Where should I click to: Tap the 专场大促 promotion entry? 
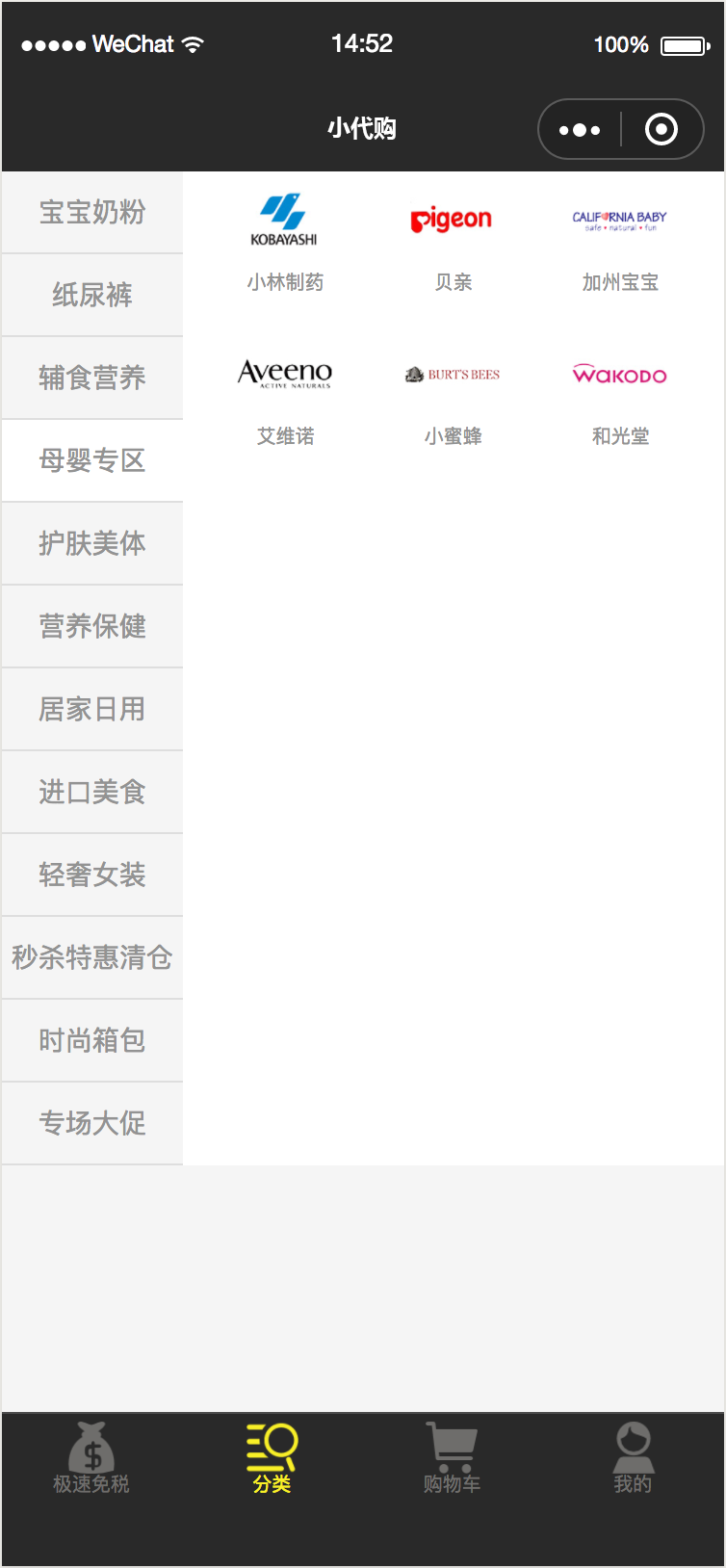pos(91,1123)
